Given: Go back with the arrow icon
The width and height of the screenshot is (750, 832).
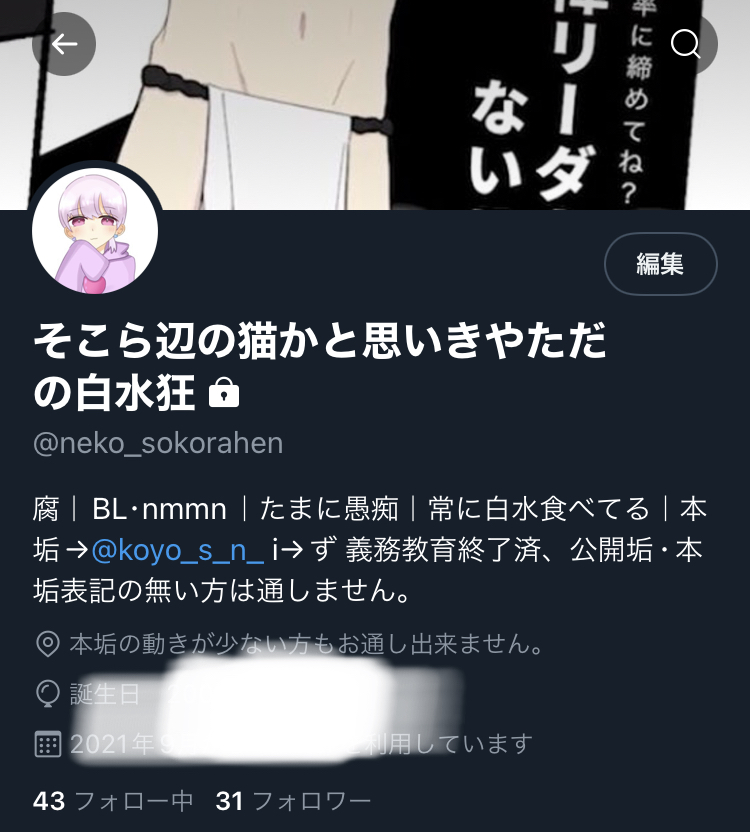Looking at the screenshot, I should pos(64,44).
